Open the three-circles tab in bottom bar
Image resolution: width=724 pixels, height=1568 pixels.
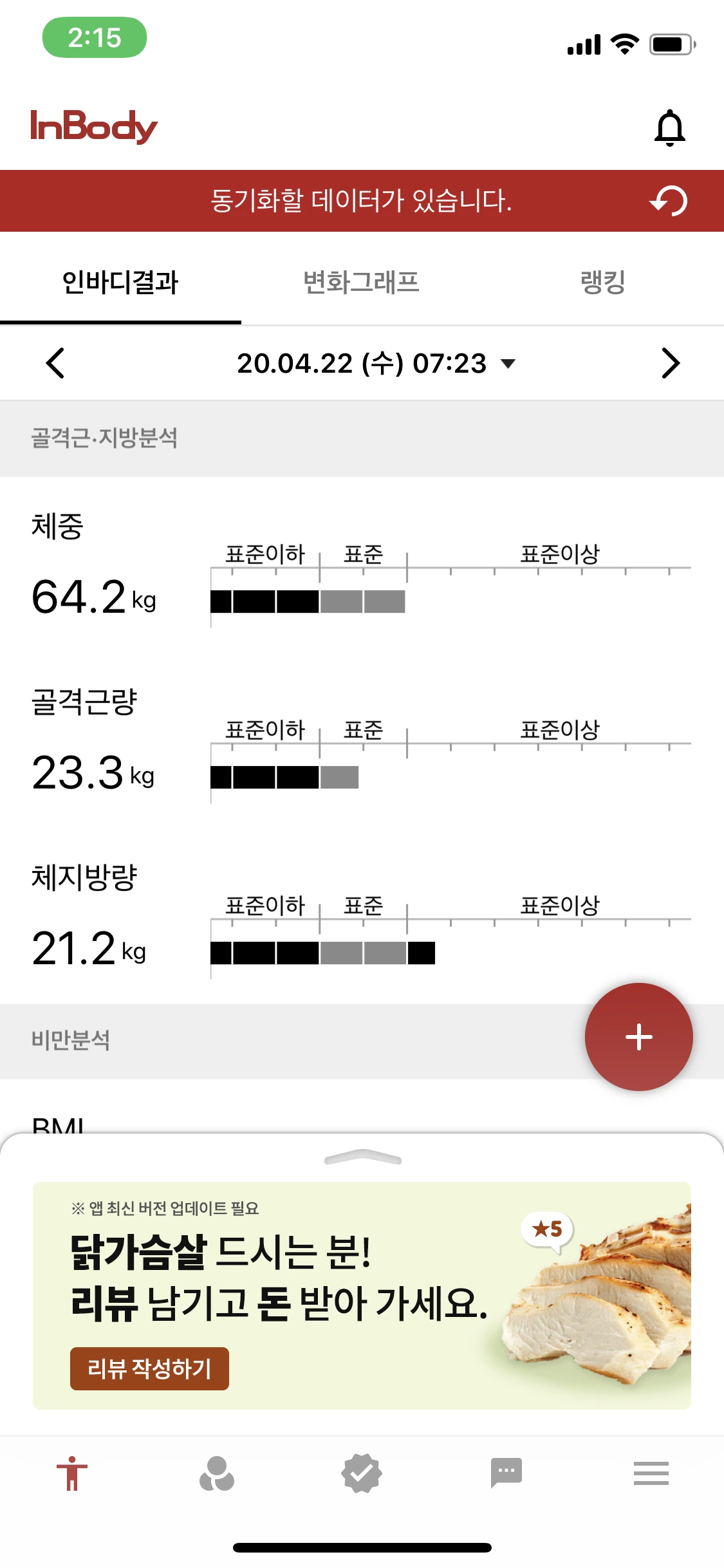[217, 1473]
